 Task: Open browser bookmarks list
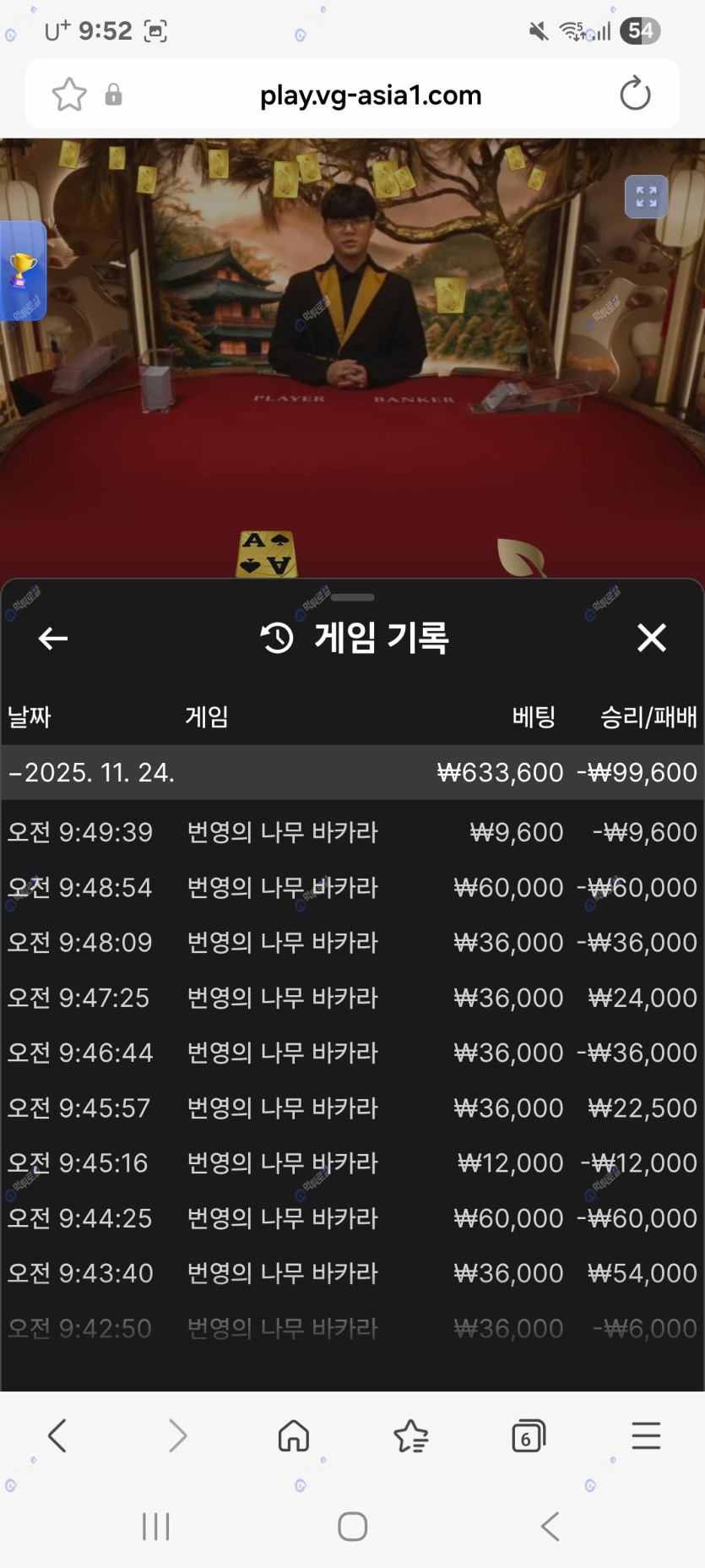[411, 1435]
